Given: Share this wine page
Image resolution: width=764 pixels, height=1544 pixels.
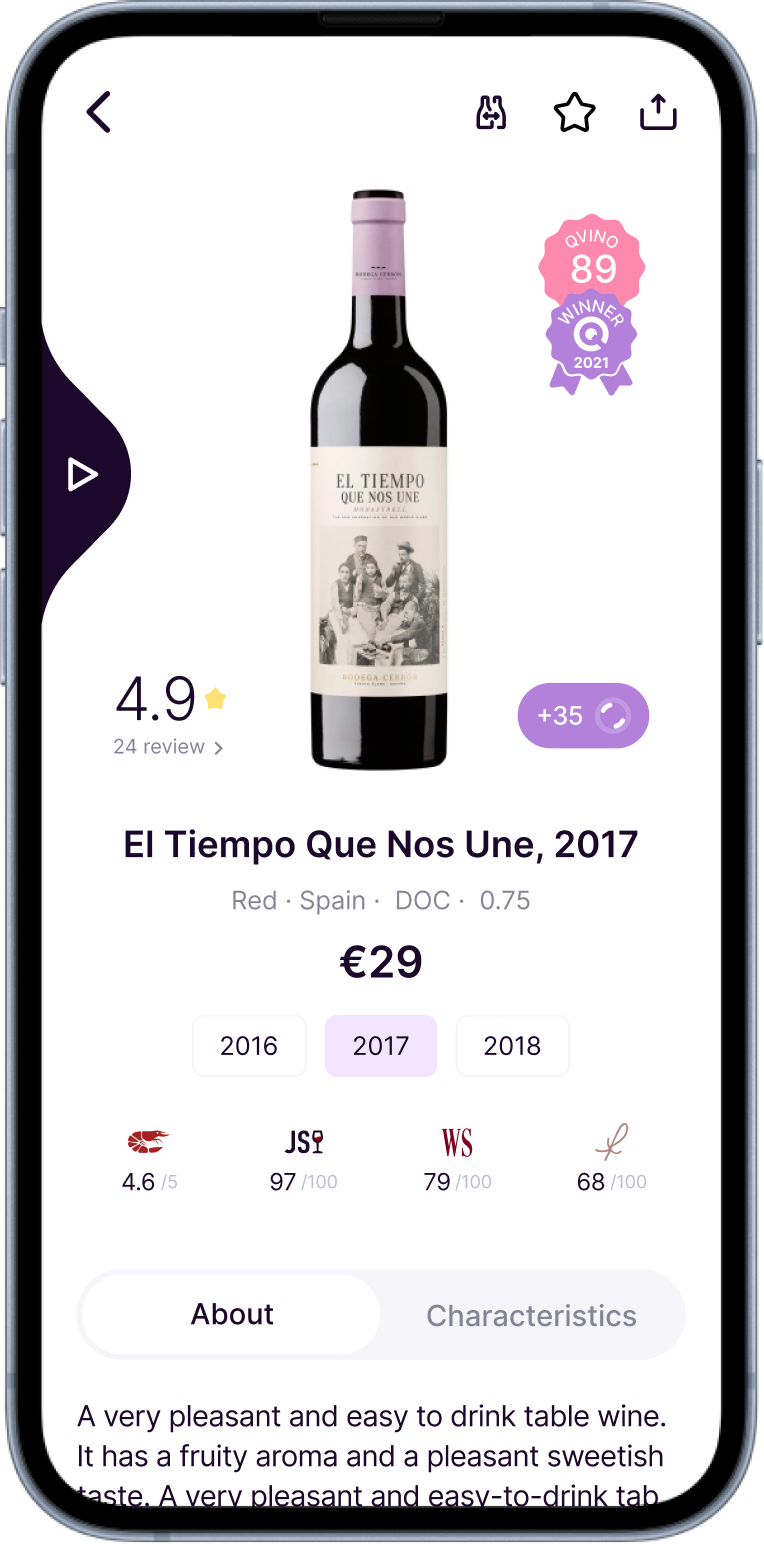Looking at the screenshot, I should (x=658, y=112).
